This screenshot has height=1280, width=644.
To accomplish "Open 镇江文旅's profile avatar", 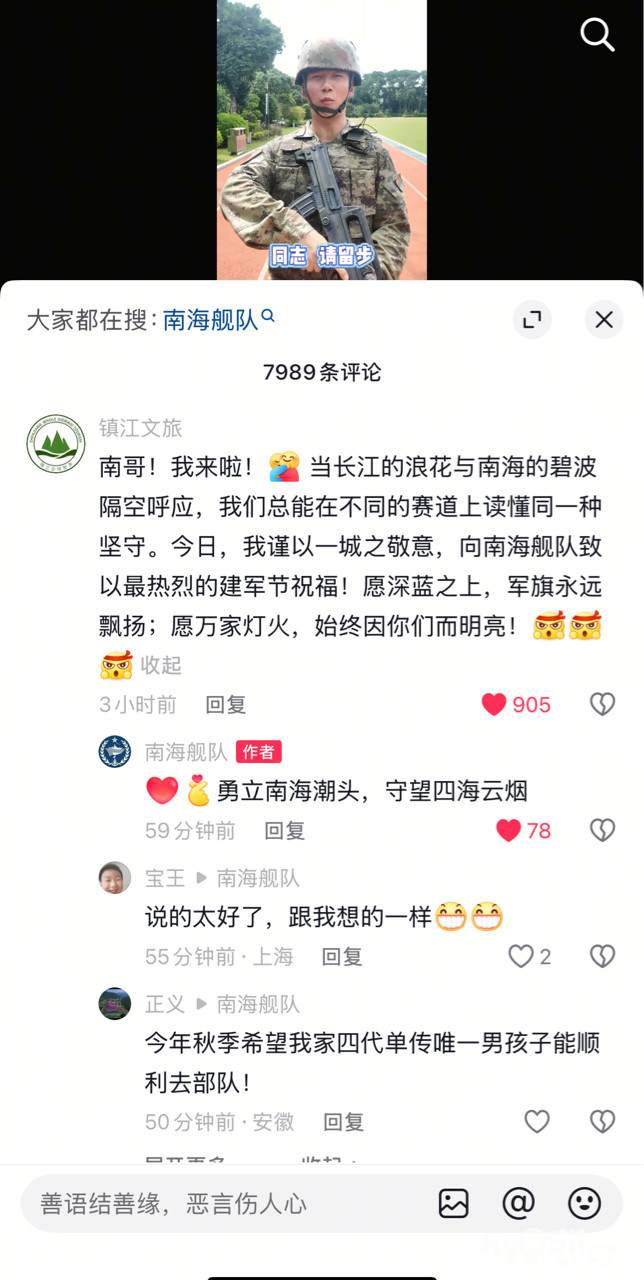I will click(x=56, y=443).
